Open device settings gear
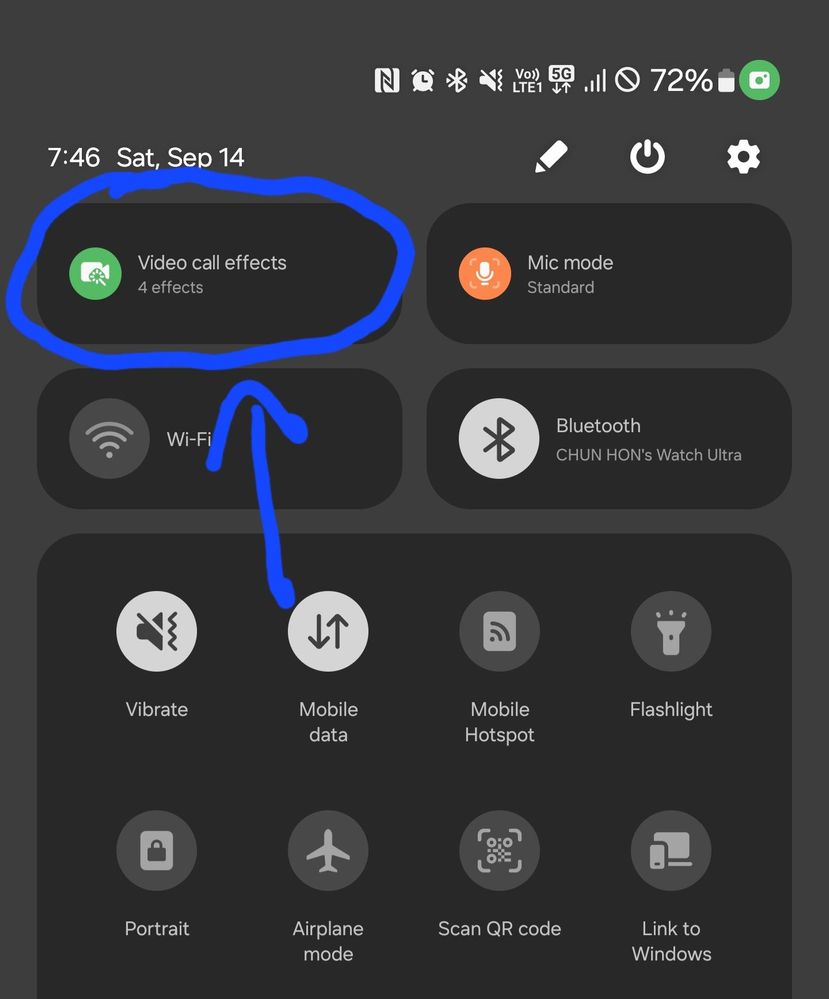This screenshot has height=999, width=829. click(743, 157)
